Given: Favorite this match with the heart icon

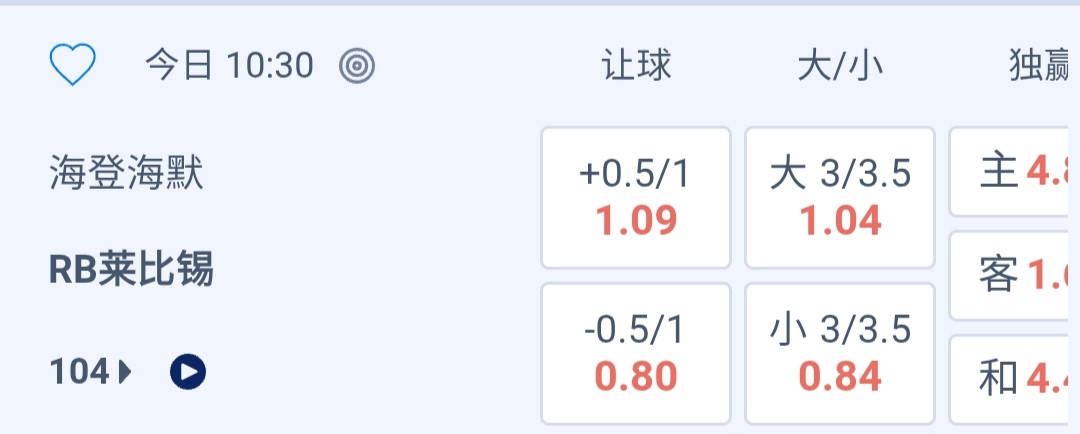Looking at the screenshot, I should [x=72, y=66].
